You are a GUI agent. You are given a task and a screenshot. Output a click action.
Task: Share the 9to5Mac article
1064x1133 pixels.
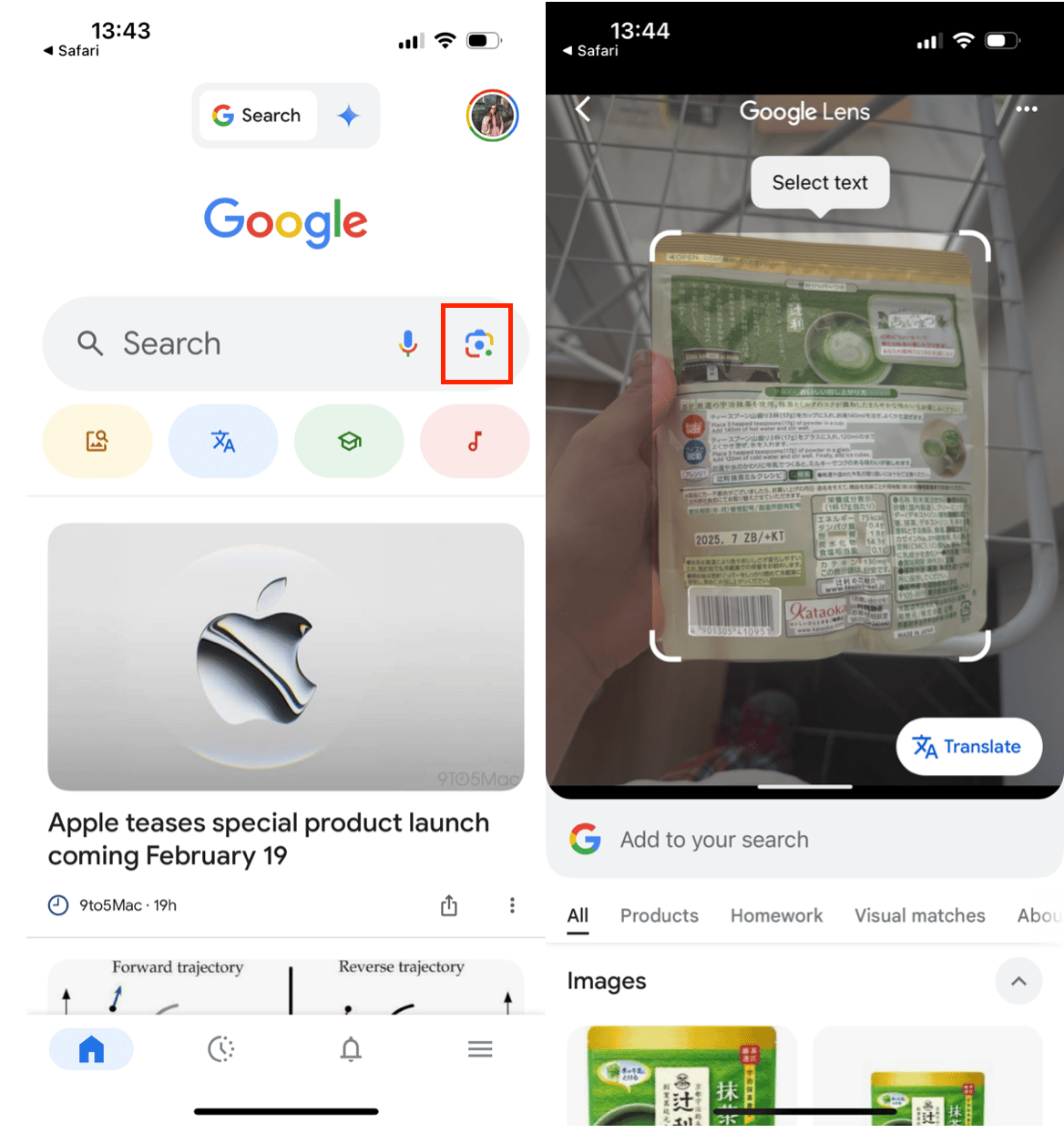point(449,905)
